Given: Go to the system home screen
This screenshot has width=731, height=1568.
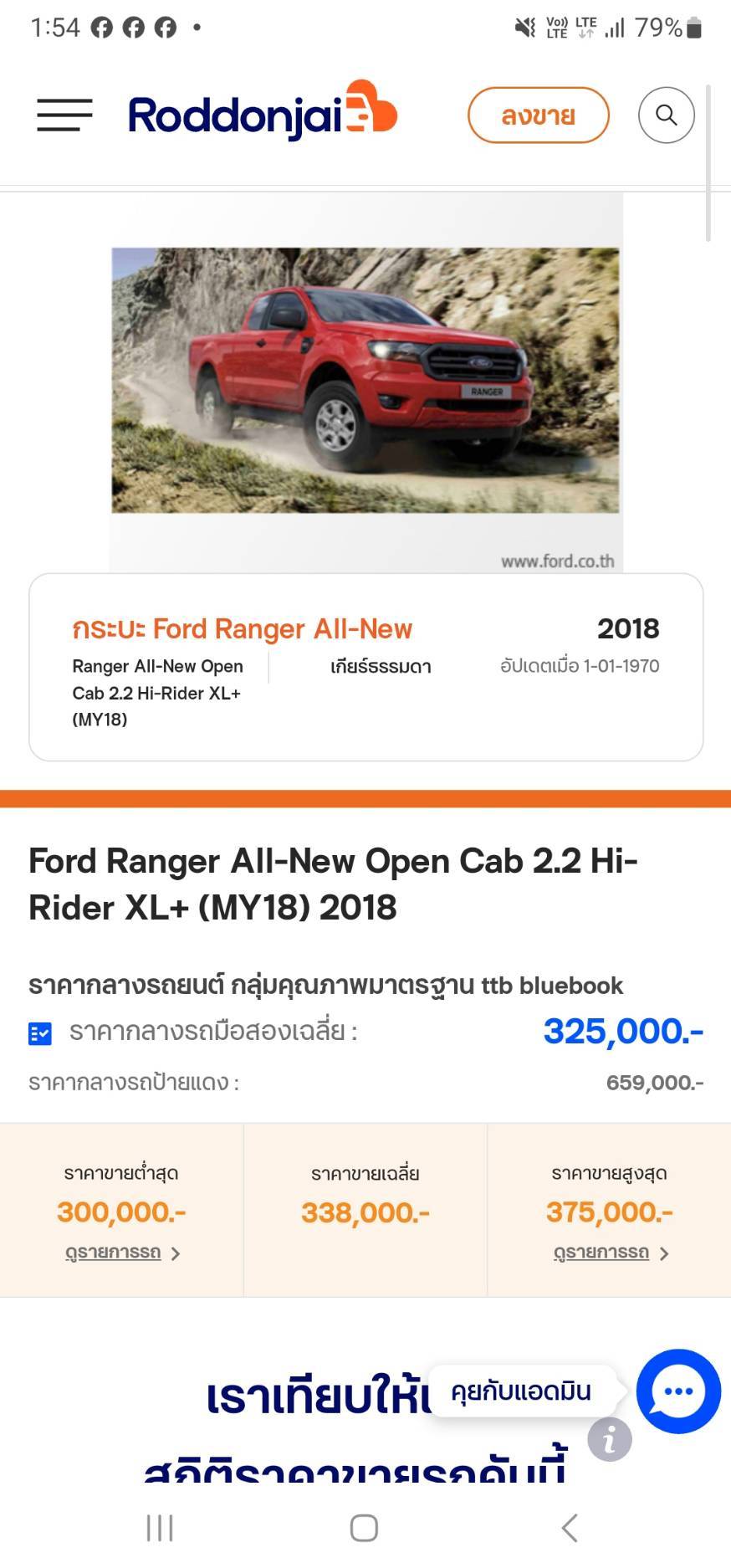Looking at the screenshot, I should pyautogui.click(x=364, y=1527).
